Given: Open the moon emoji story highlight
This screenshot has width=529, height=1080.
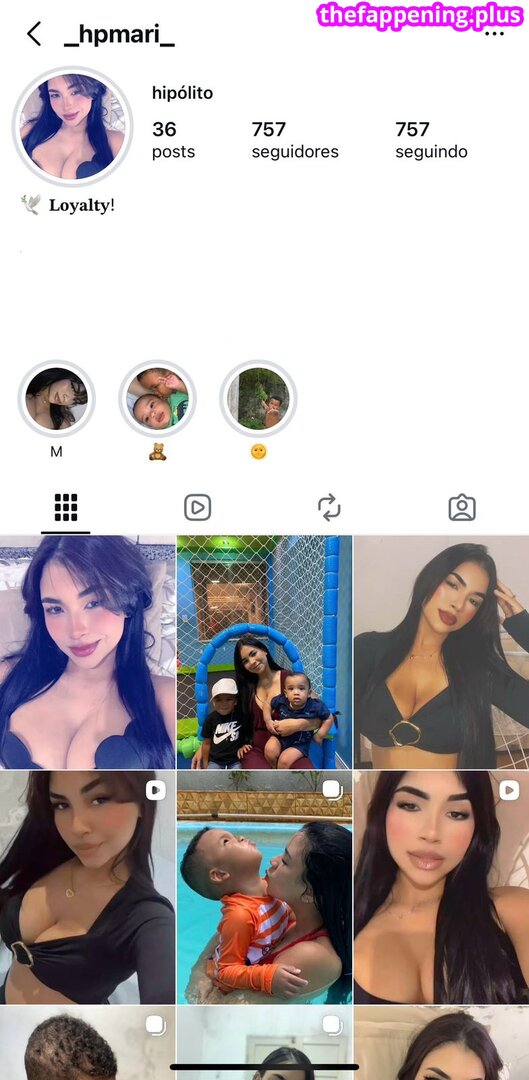Looking at the screenshot, I should 258,399.
